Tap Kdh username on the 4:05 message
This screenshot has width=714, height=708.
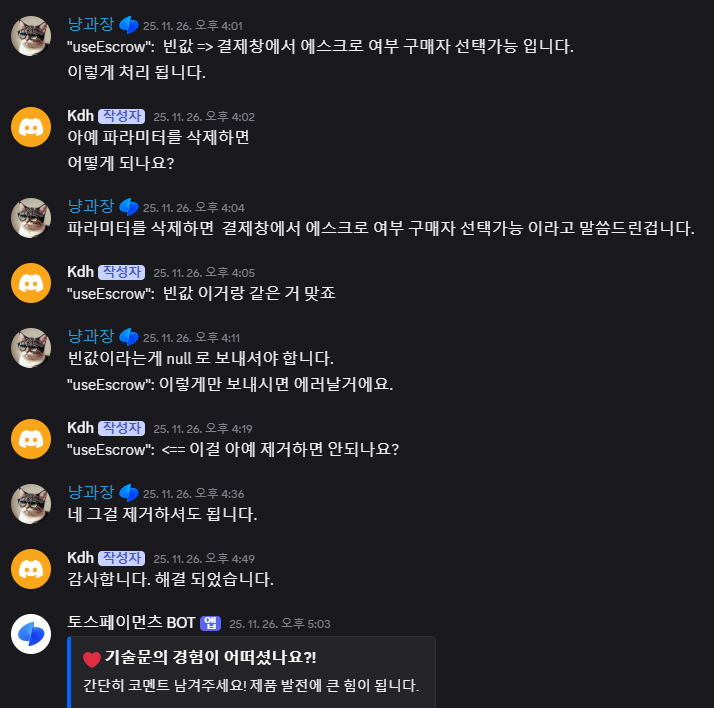tap(79, 272)
